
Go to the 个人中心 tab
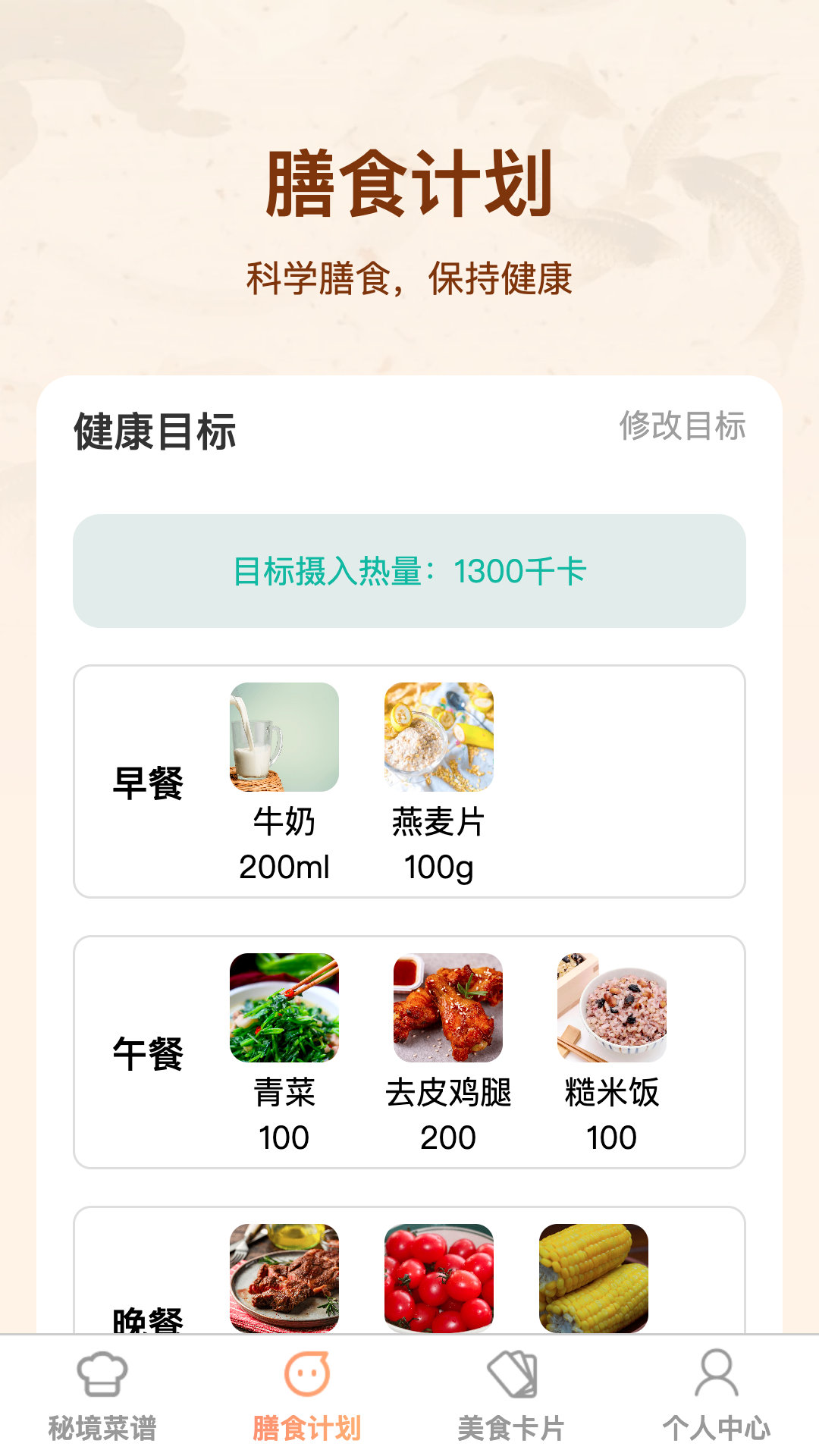point(717,1395)
